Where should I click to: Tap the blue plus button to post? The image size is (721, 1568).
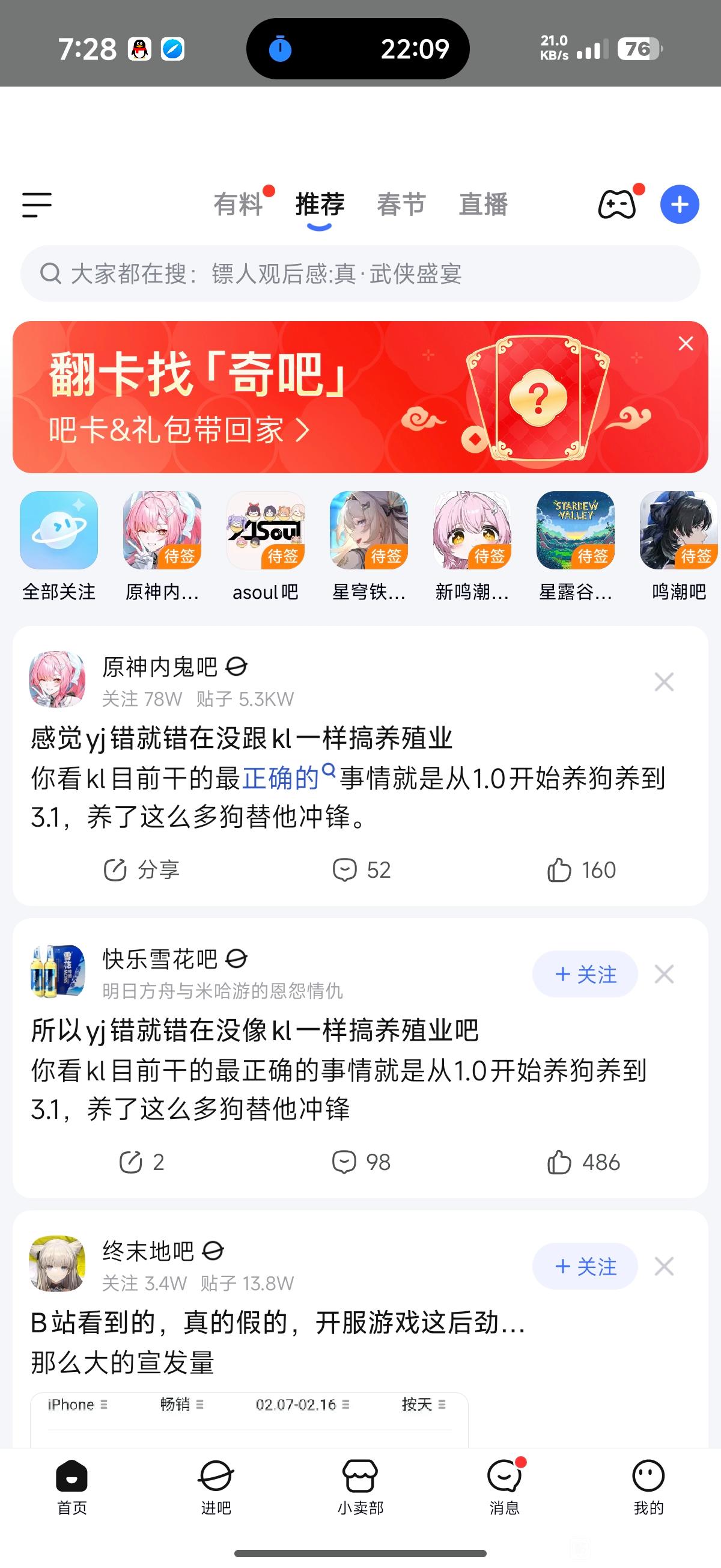(x=679, y=204)
